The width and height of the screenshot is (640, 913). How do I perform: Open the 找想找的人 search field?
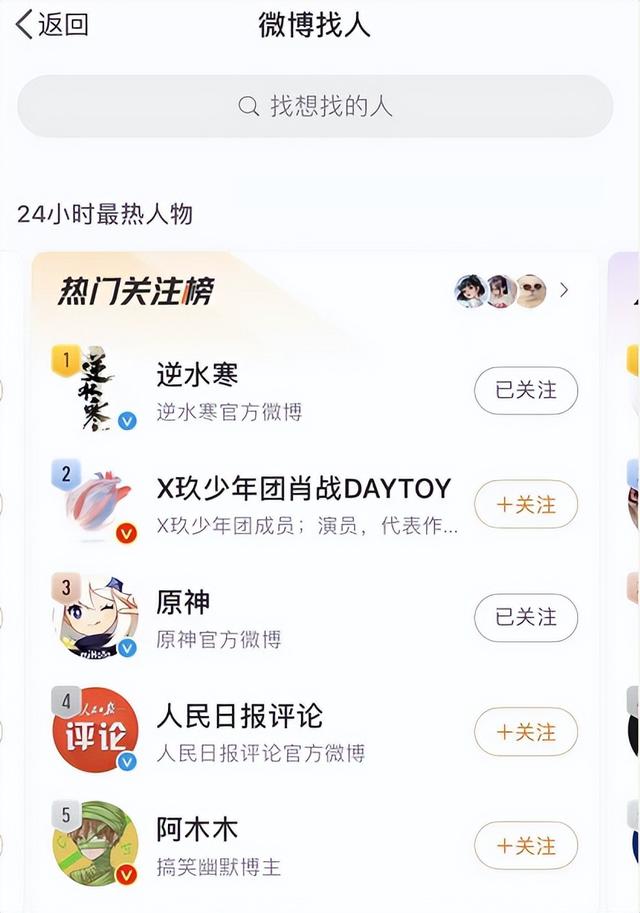315,106
